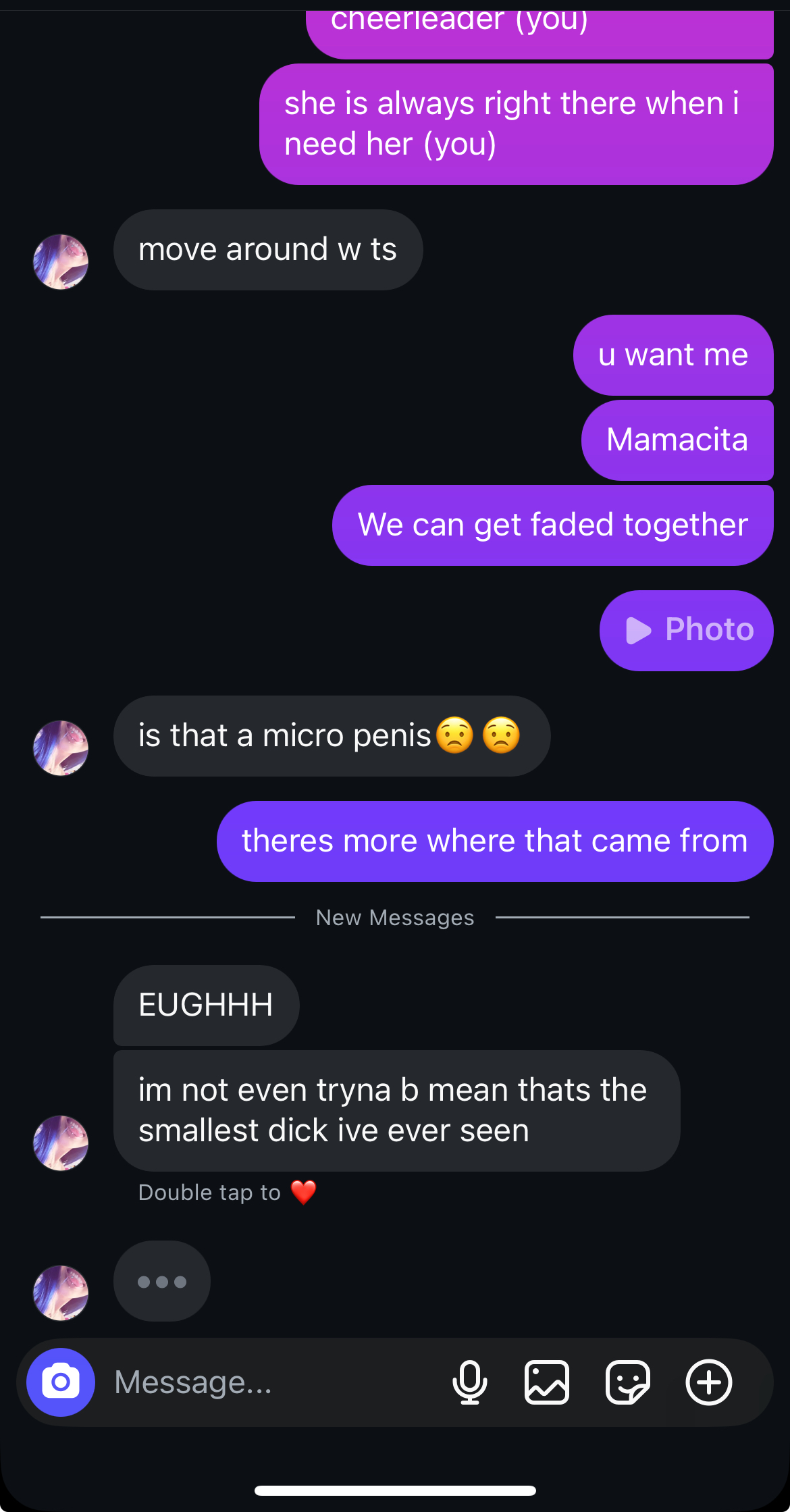Focus the Message text field
This screenshot has width=790, height=1512.
270,1382
